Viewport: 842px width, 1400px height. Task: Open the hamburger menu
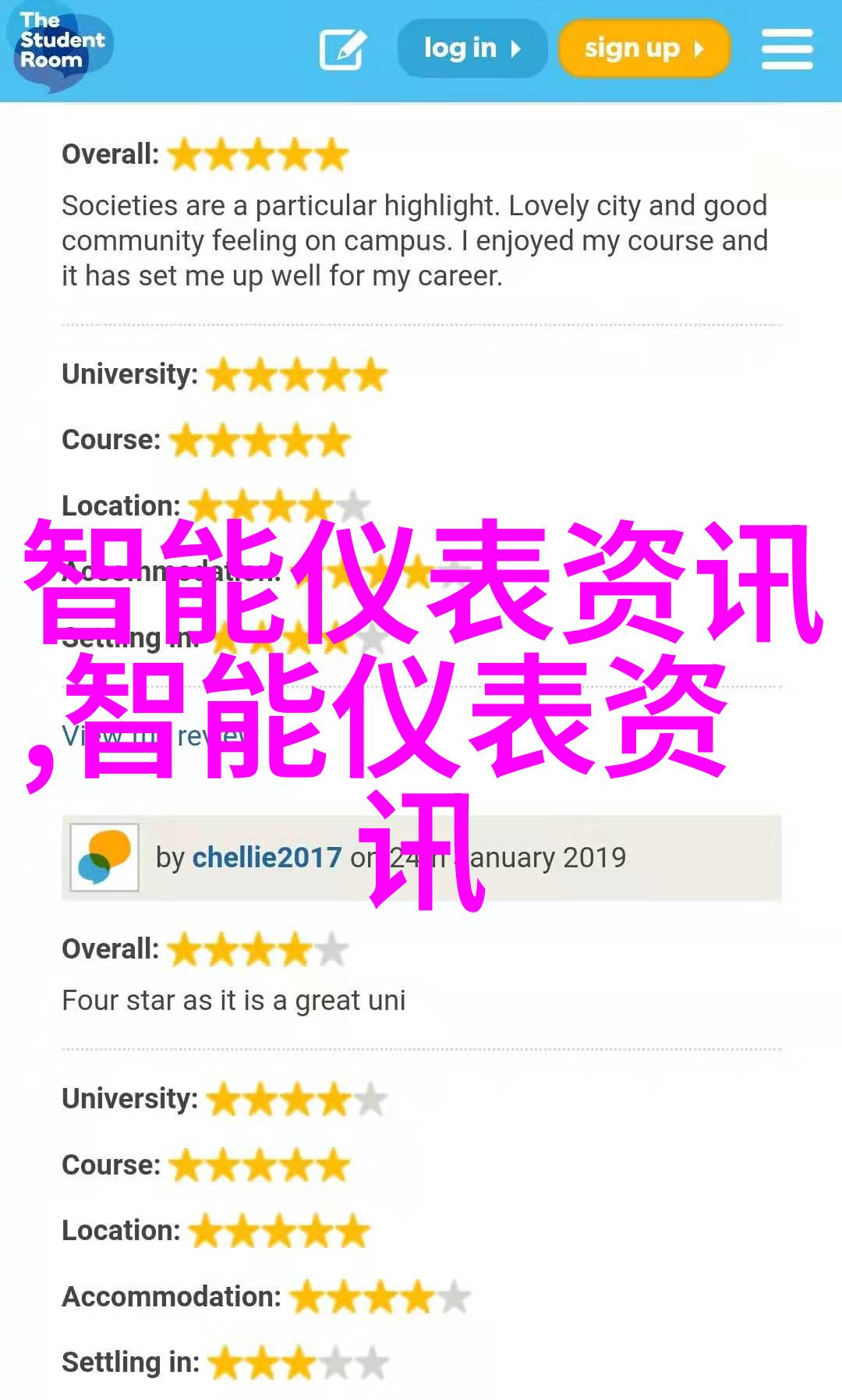[787, 49]
